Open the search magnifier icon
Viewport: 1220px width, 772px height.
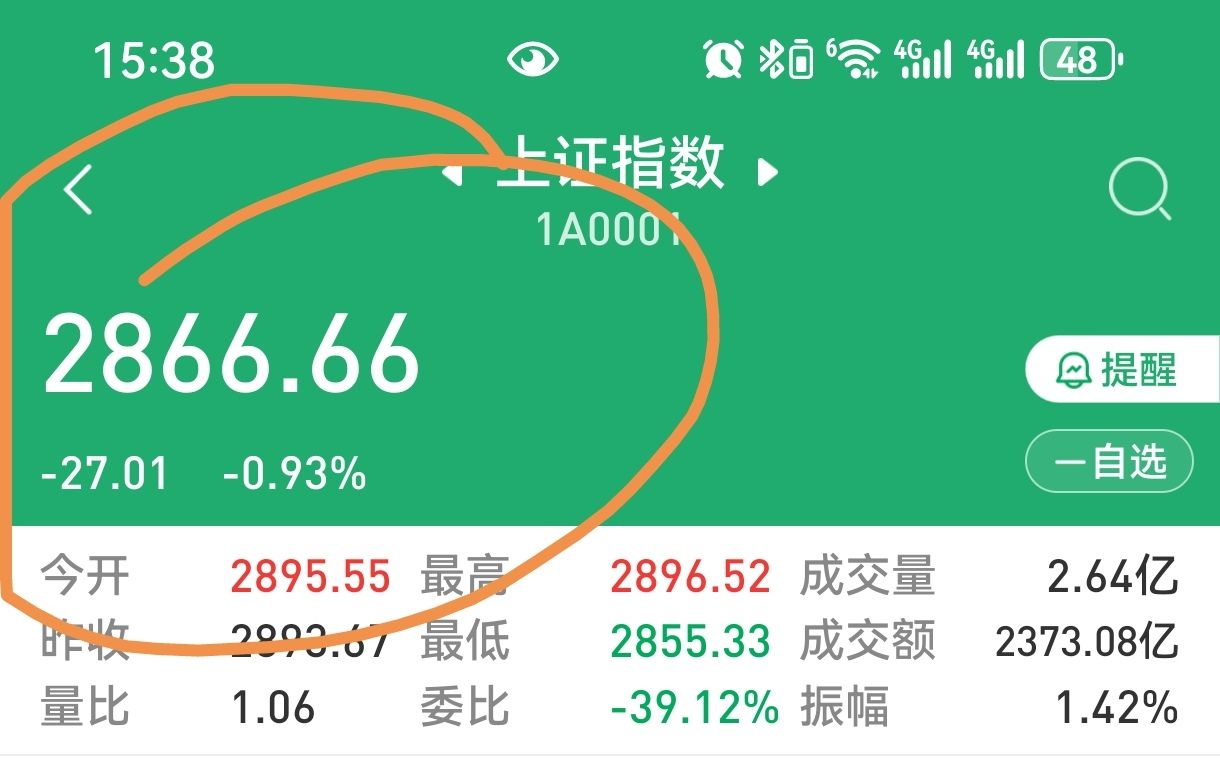point(1140,189)
